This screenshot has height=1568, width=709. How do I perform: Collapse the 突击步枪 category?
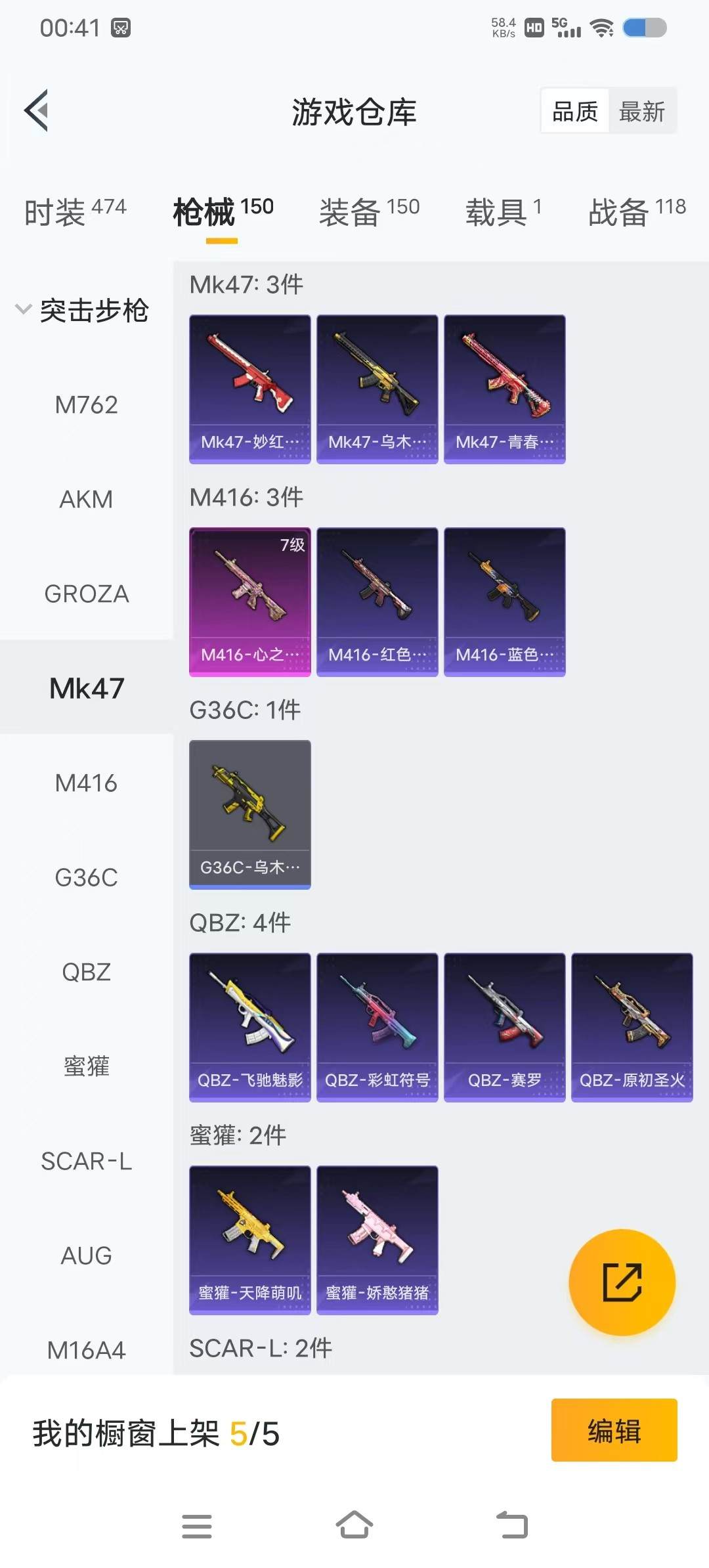pyautogui.click(x=83, y=310)
